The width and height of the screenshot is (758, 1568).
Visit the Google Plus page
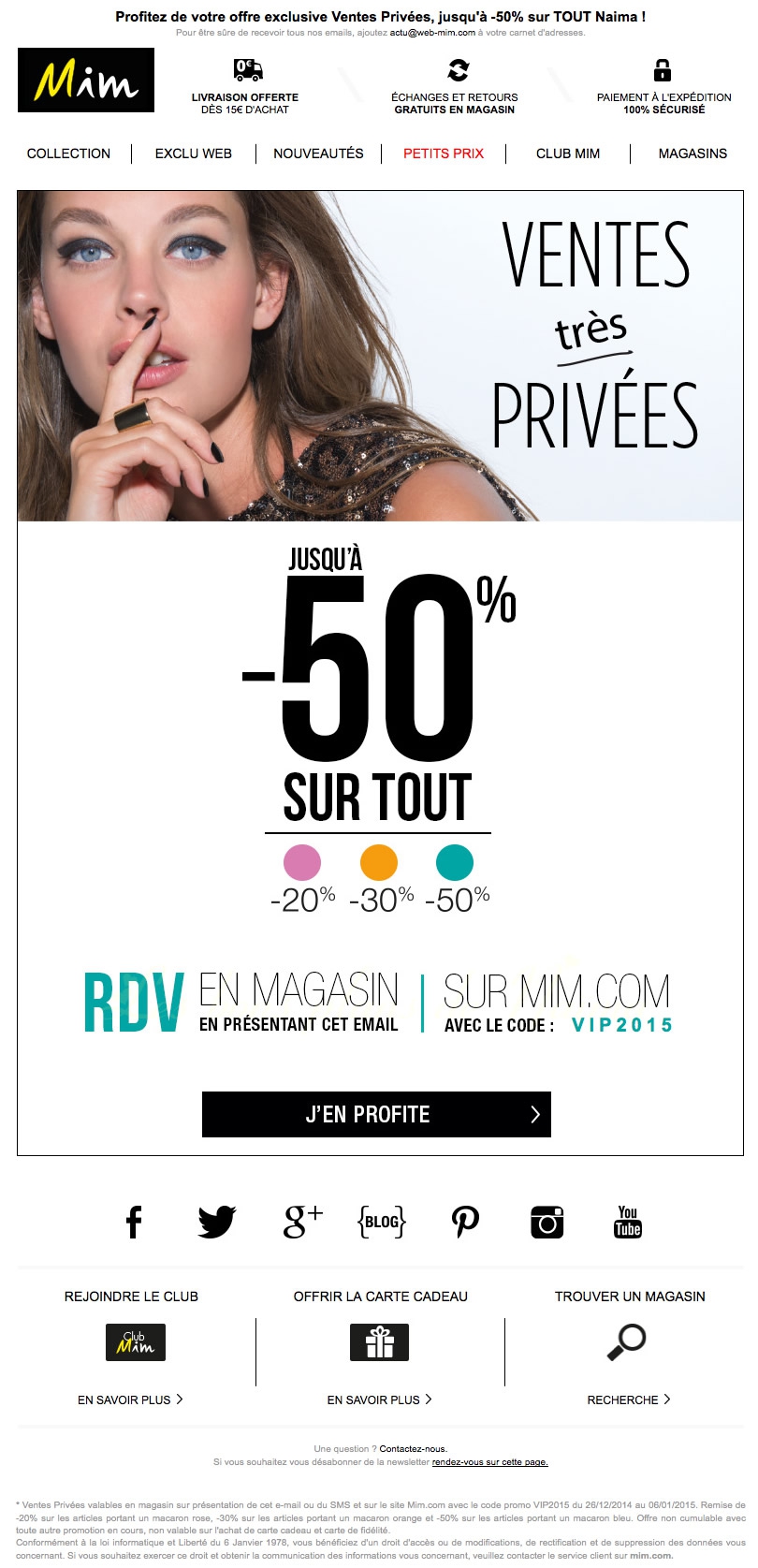click(x=302, y=1222)
